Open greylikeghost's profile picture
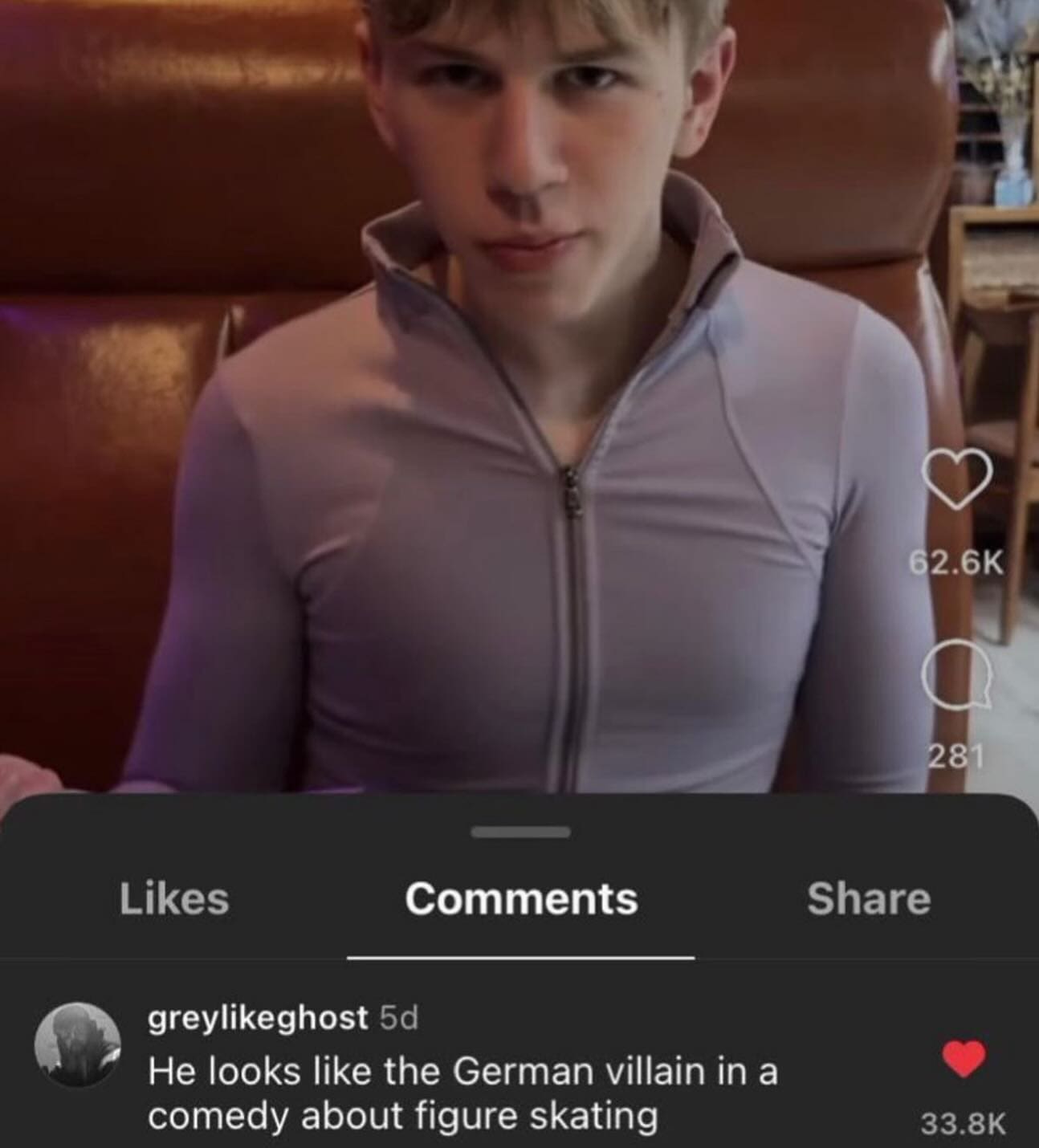Image resolution: width=1039 pixels, height=1148 pixels. click(x=76, y=1044)
